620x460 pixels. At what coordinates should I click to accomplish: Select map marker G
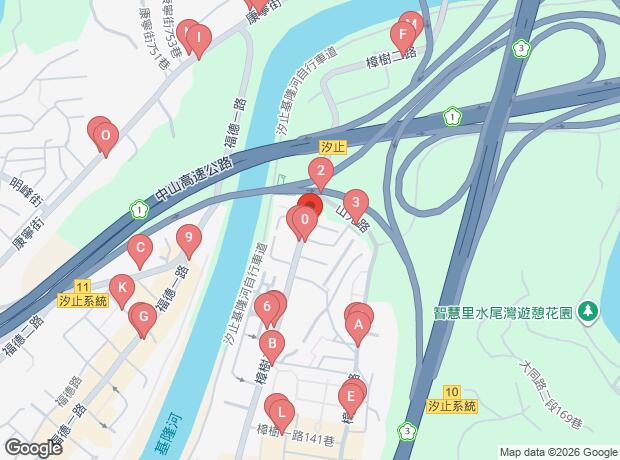(x=144, y=320)
